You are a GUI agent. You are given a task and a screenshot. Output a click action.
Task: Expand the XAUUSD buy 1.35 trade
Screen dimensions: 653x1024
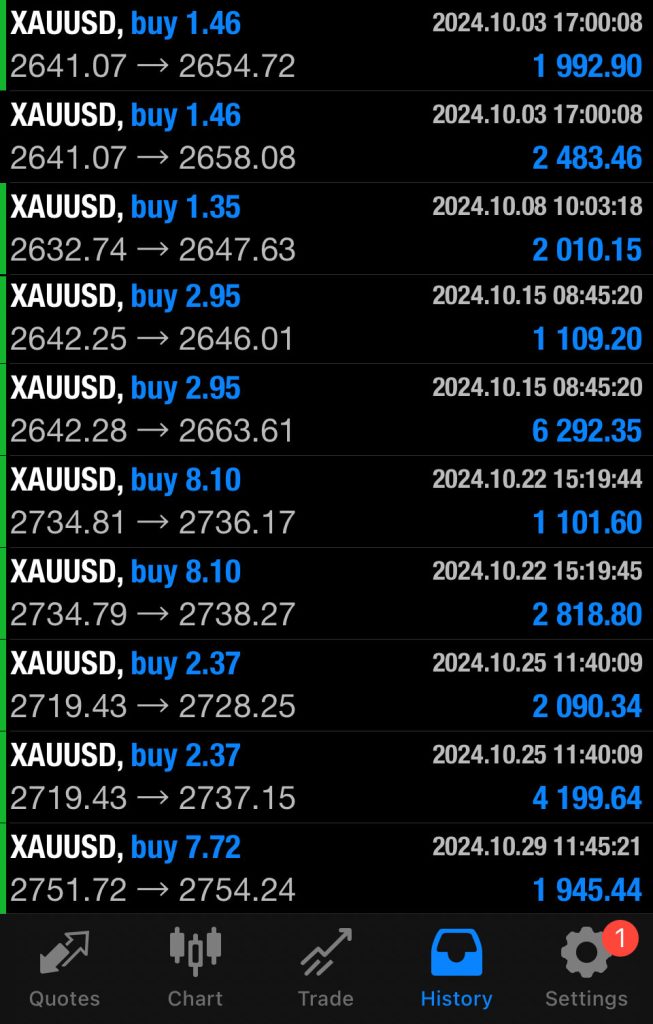coord(326,229)
